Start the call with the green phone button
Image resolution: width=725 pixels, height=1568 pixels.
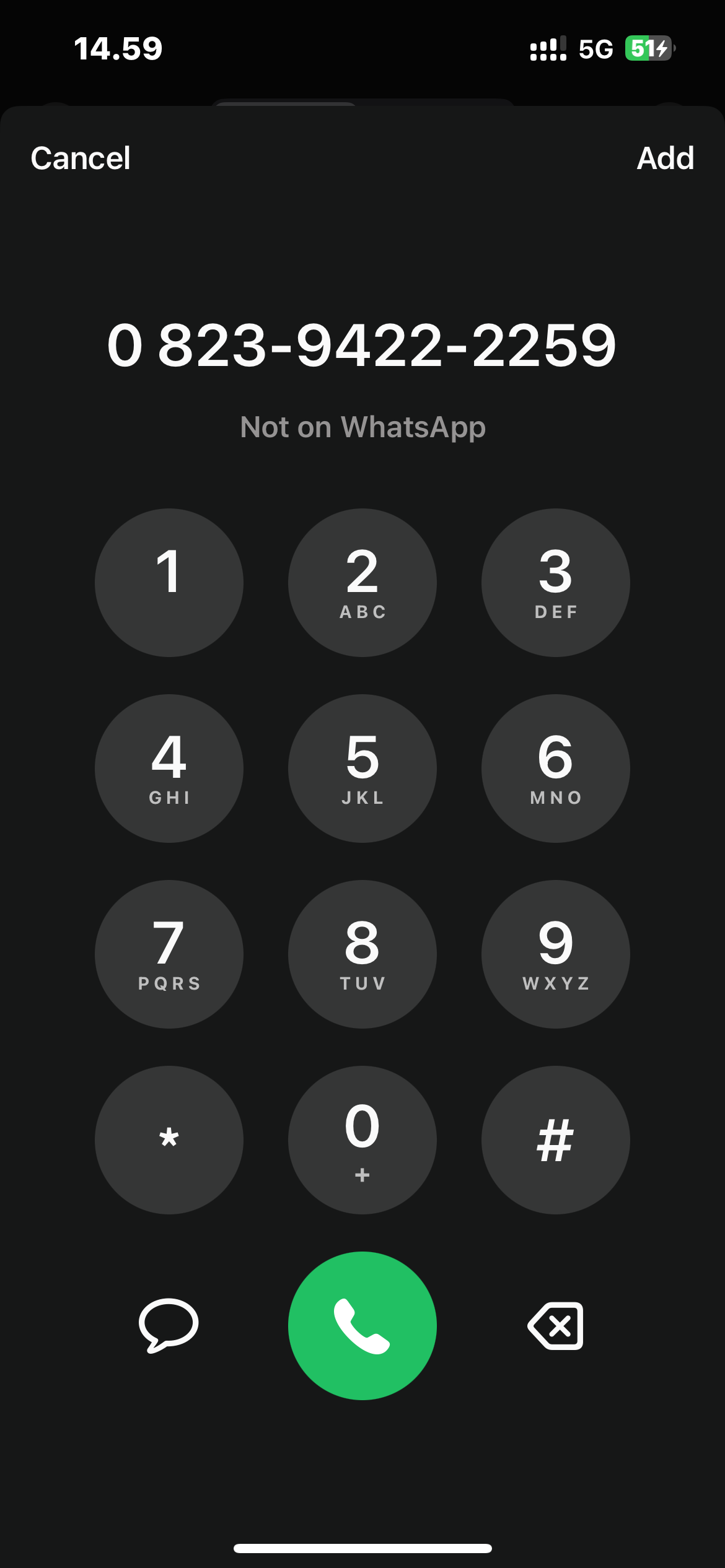(362, 1326)
